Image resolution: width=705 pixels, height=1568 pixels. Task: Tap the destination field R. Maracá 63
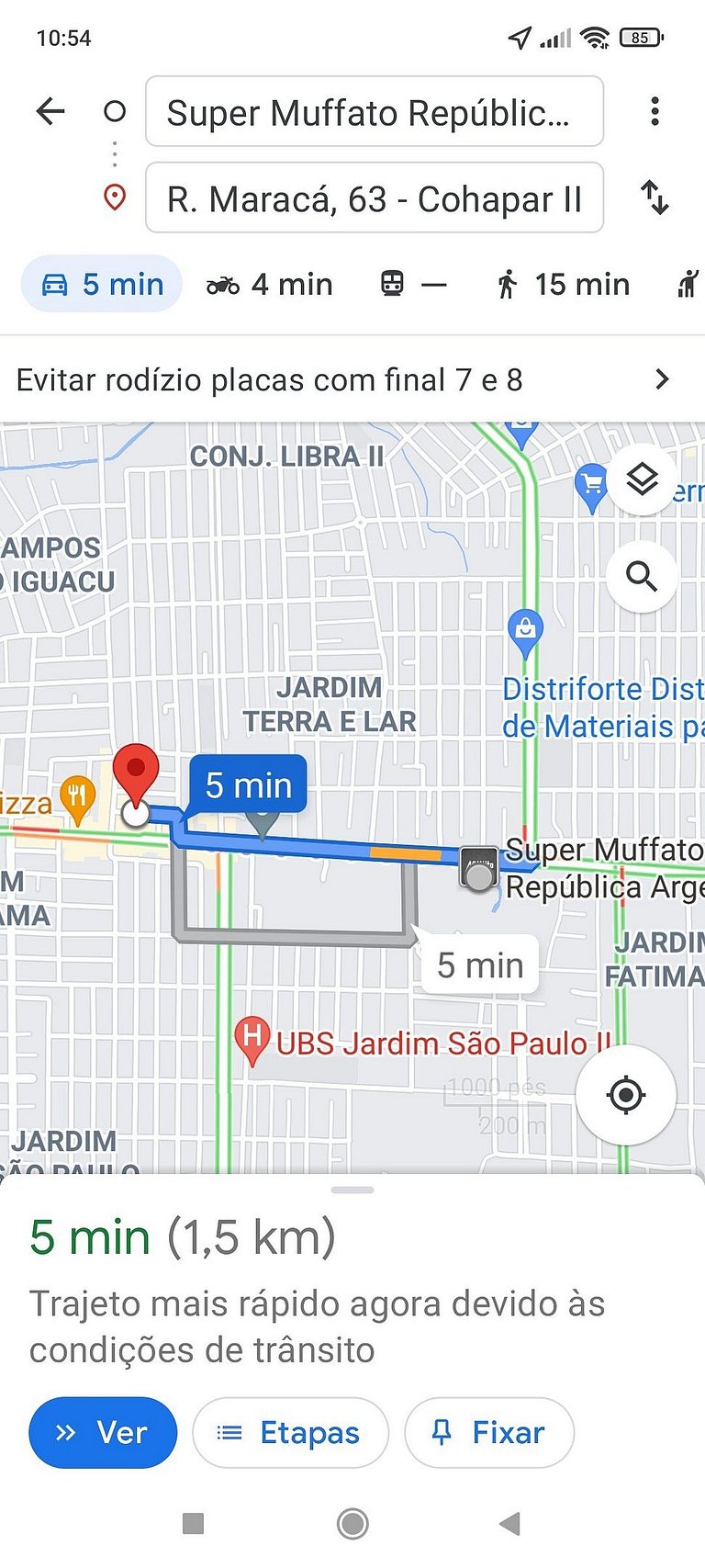pos(375,198)
